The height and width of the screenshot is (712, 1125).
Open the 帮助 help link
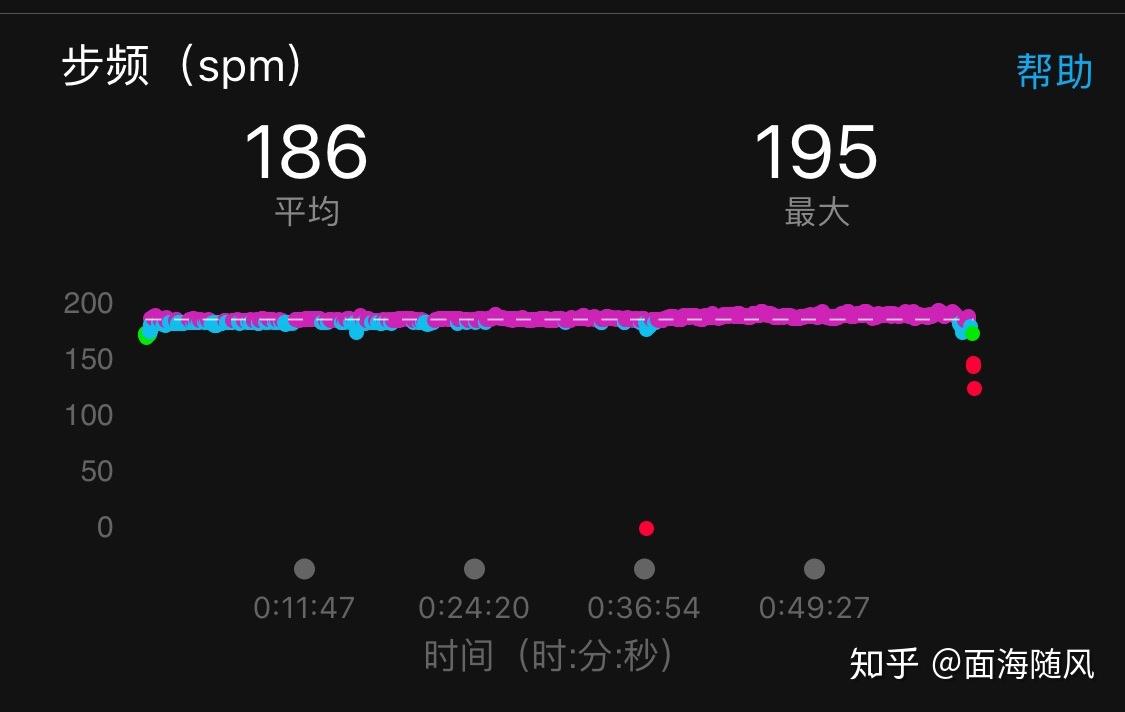(x=1054, y=71)
